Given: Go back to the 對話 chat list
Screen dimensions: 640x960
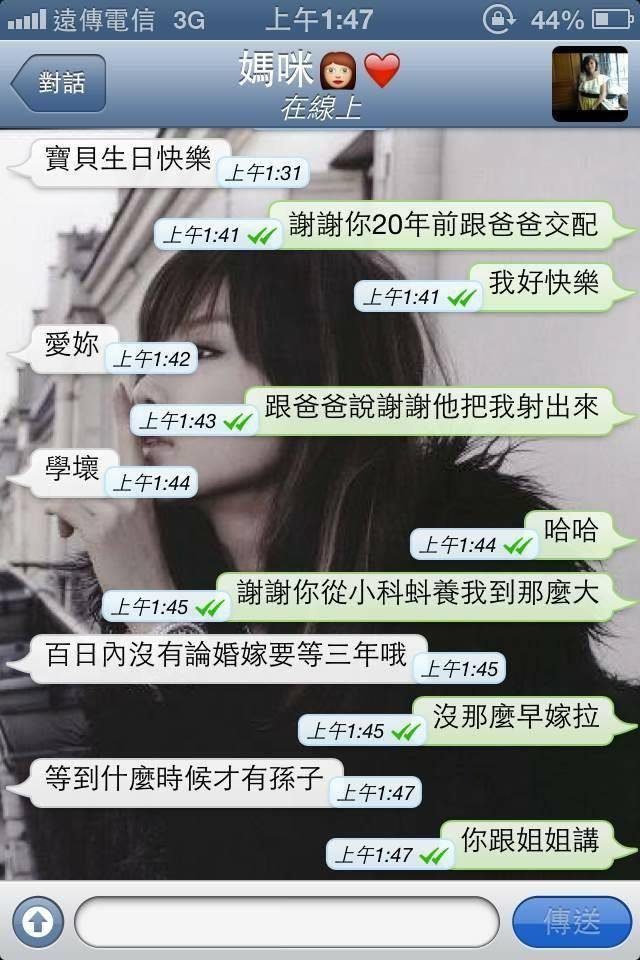Looking at the screenshot, I should pyautogui.click(x=58, y=83).
